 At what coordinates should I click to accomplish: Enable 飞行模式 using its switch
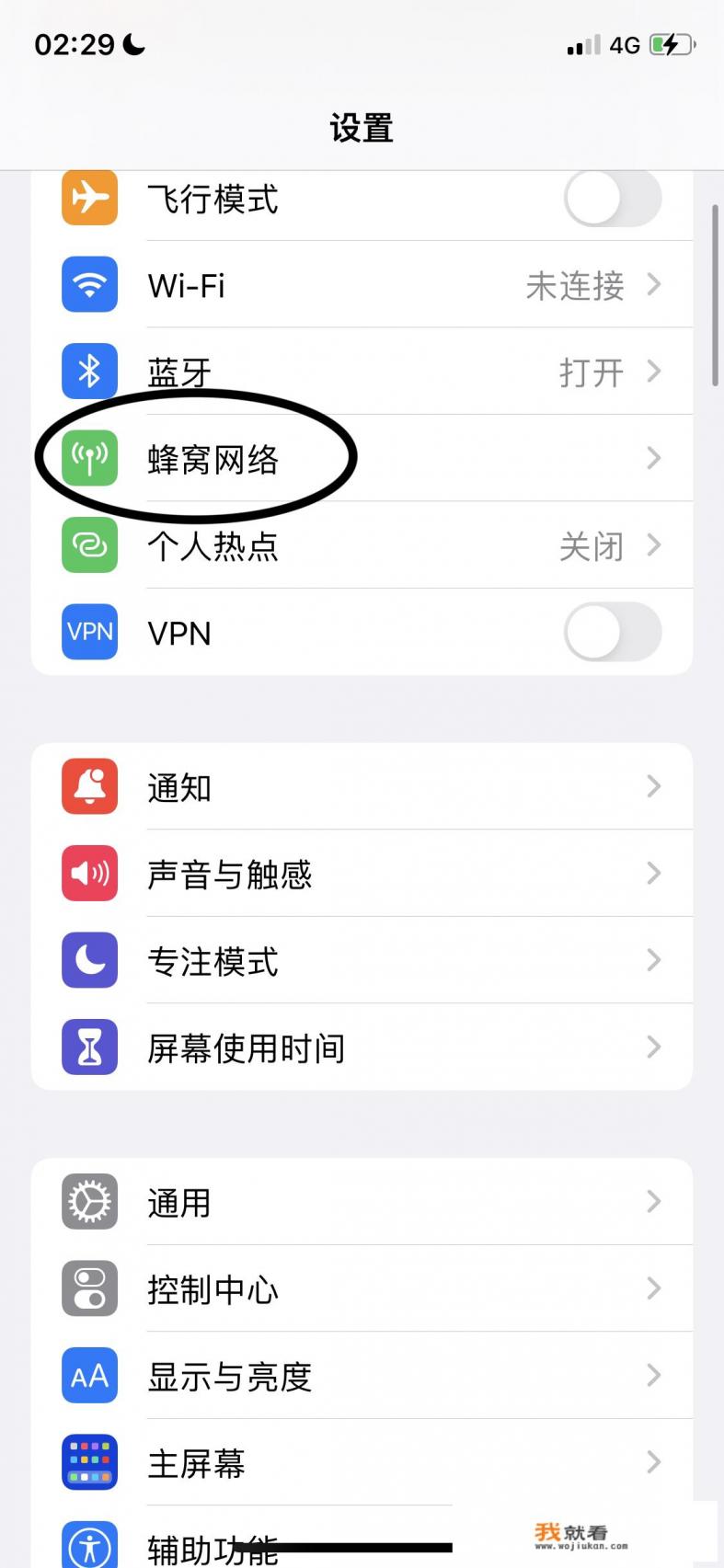(x=613, y=198)
